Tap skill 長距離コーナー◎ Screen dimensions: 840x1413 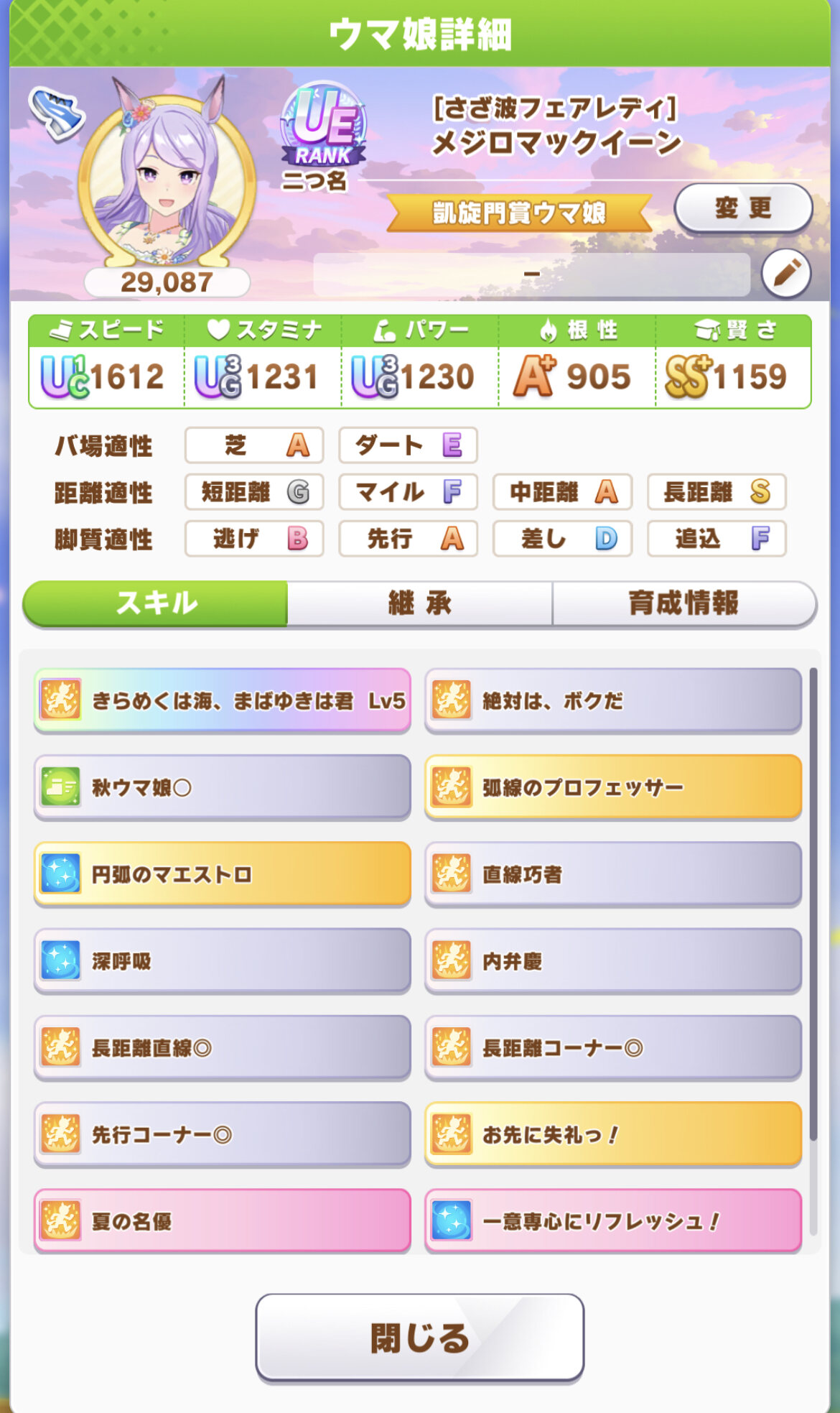click(613, 1048)
